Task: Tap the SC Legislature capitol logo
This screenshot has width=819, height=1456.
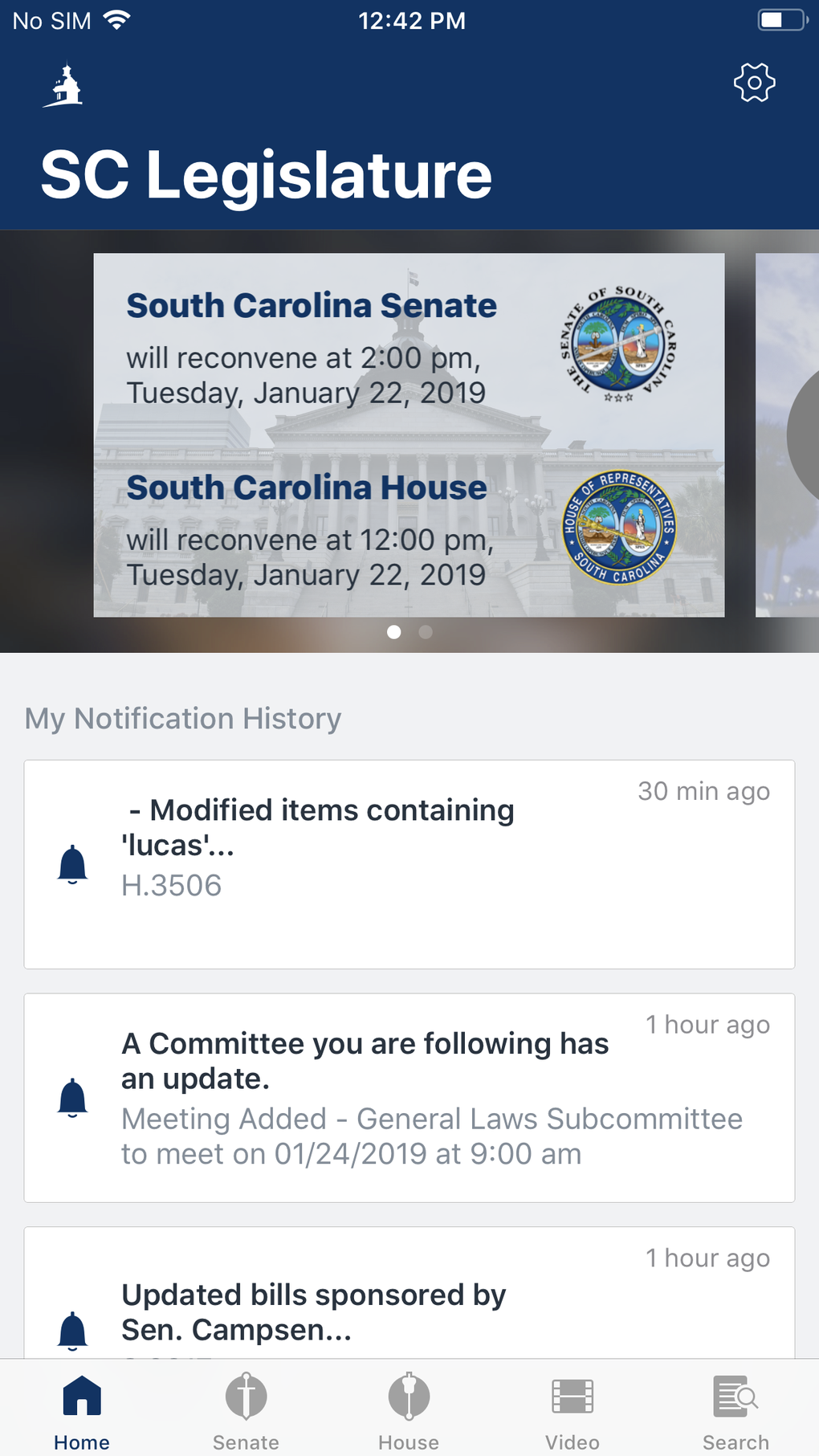Action: point(61,83)
